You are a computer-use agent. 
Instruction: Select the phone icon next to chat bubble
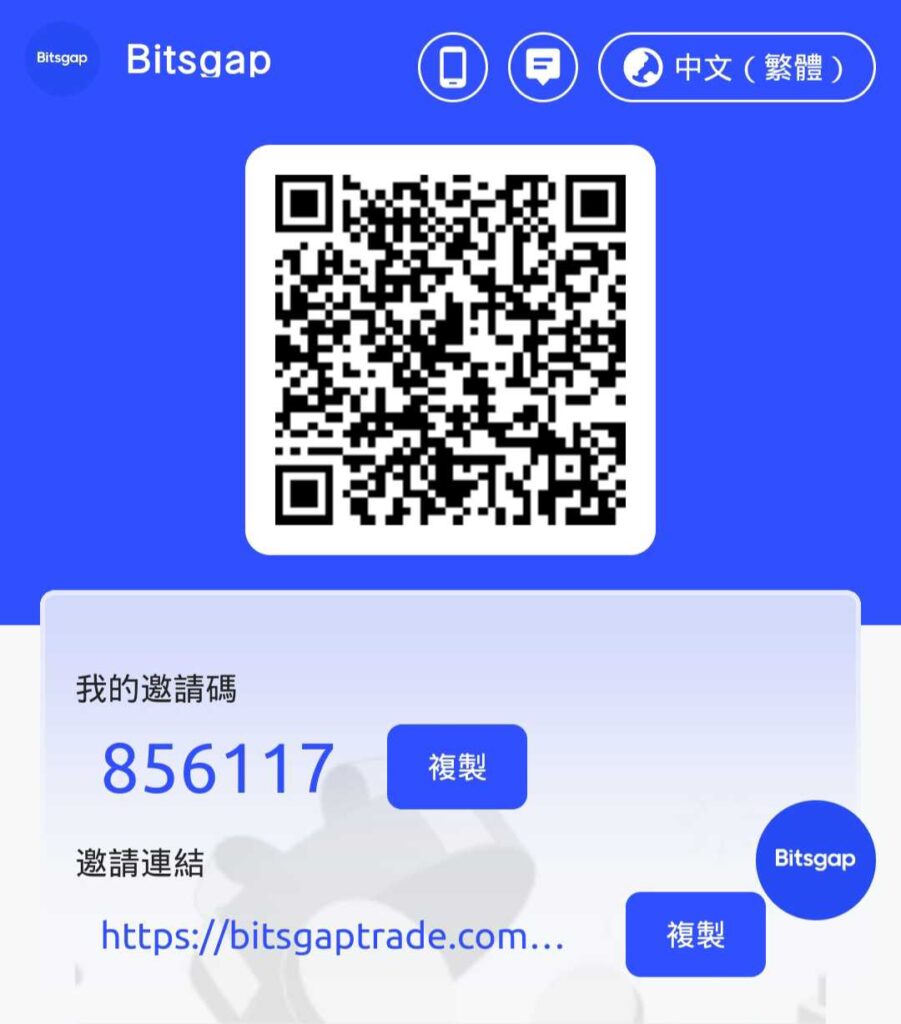453,67
